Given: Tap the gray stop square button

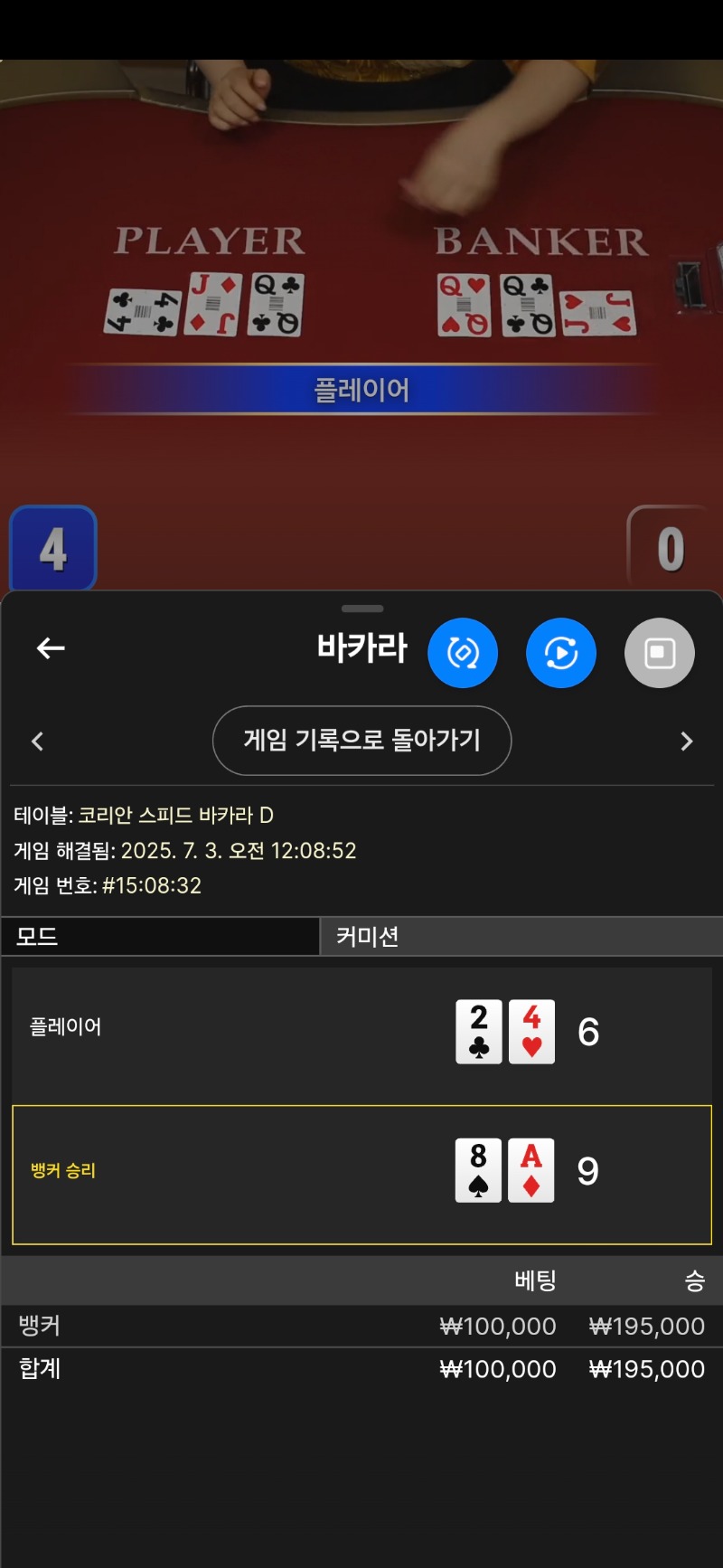Looking at the screenshot, I should pos(660,653).
